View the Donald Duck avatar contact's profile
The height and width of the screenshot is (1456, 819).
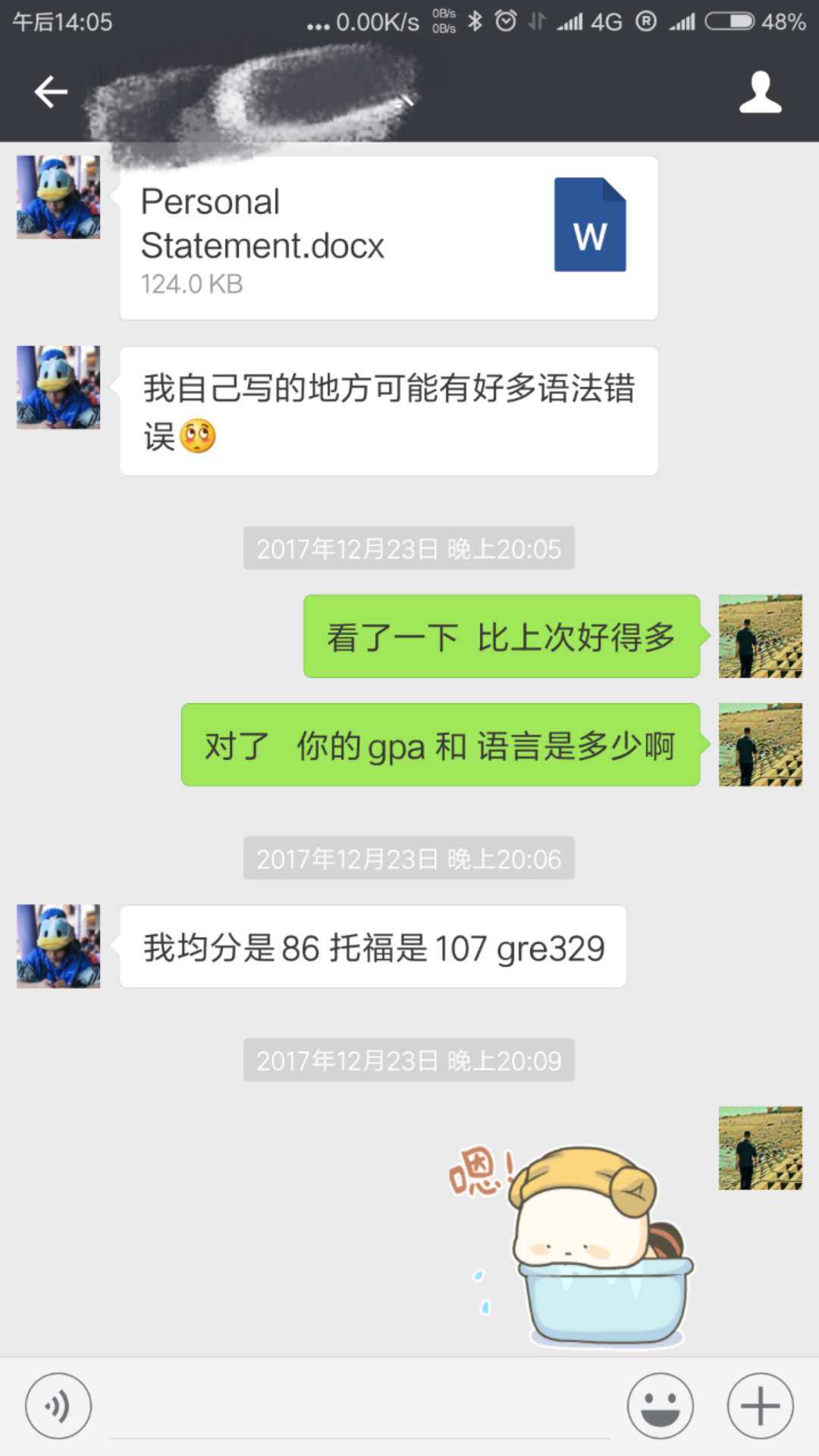tap(58, 197)
